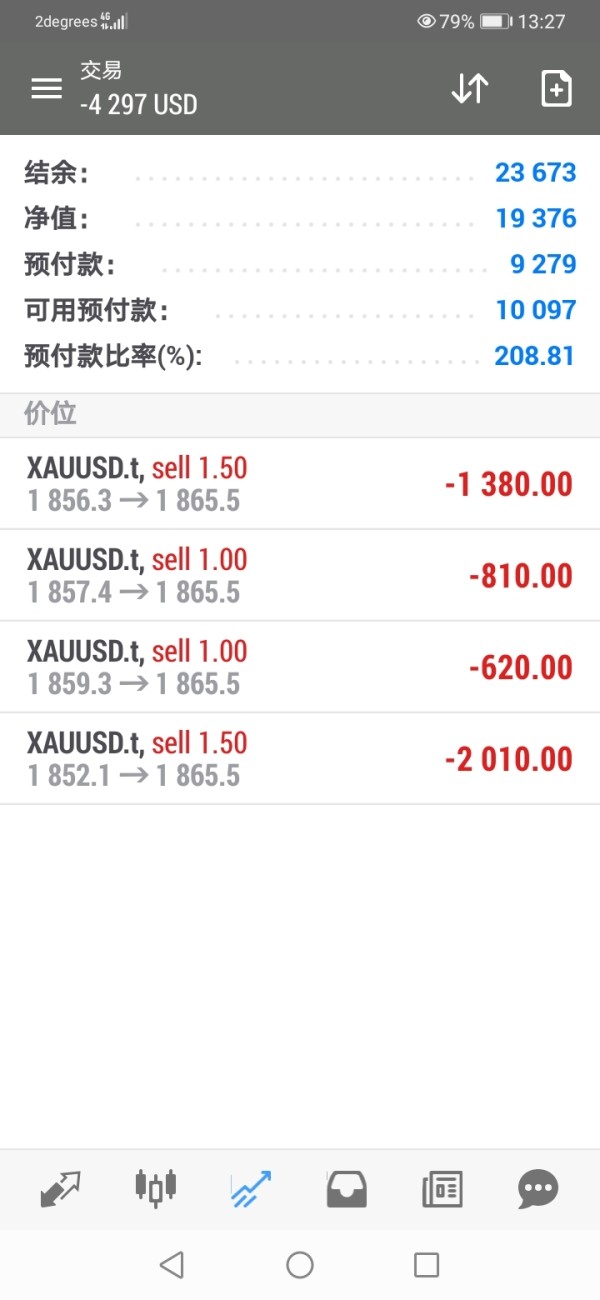Switch to the quotes tab

click(x=60, y=1188)
